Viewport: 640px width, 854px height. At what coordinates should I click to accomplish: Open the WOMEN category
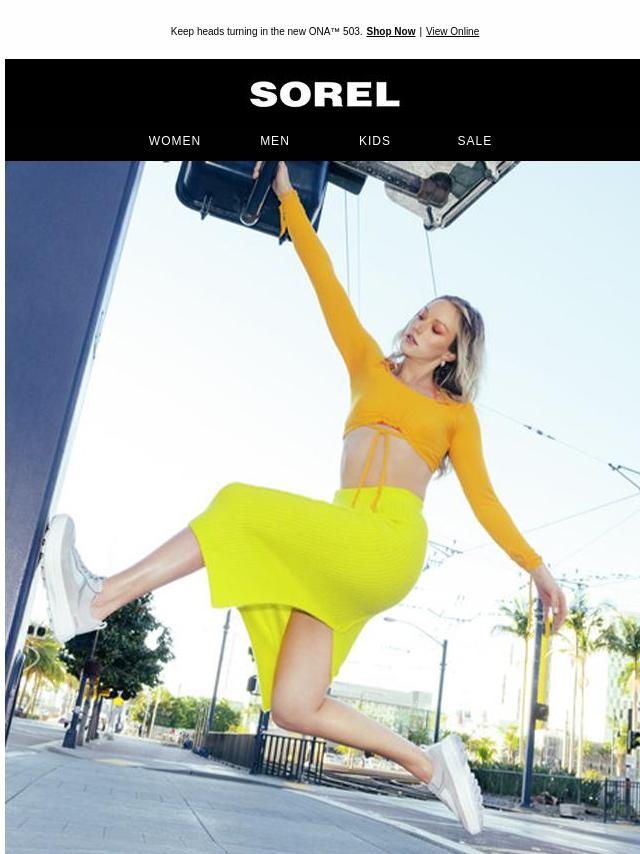[175, 141]
